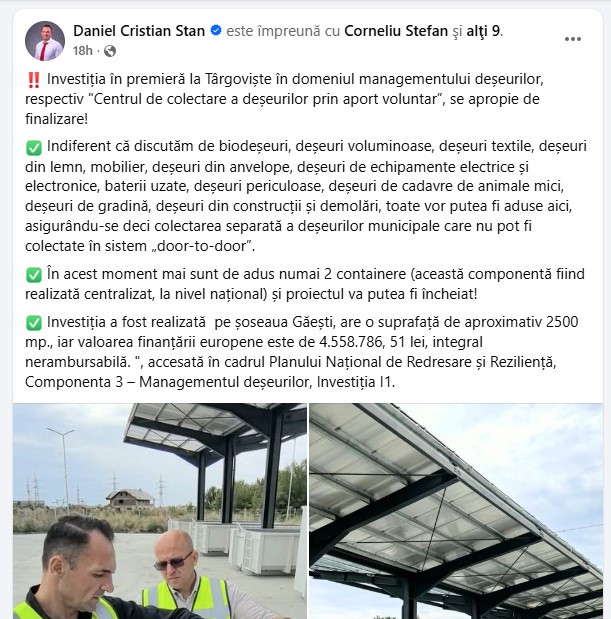Show the other 9 tagged people
The image size is (611, 619).
tap(482, 30)
